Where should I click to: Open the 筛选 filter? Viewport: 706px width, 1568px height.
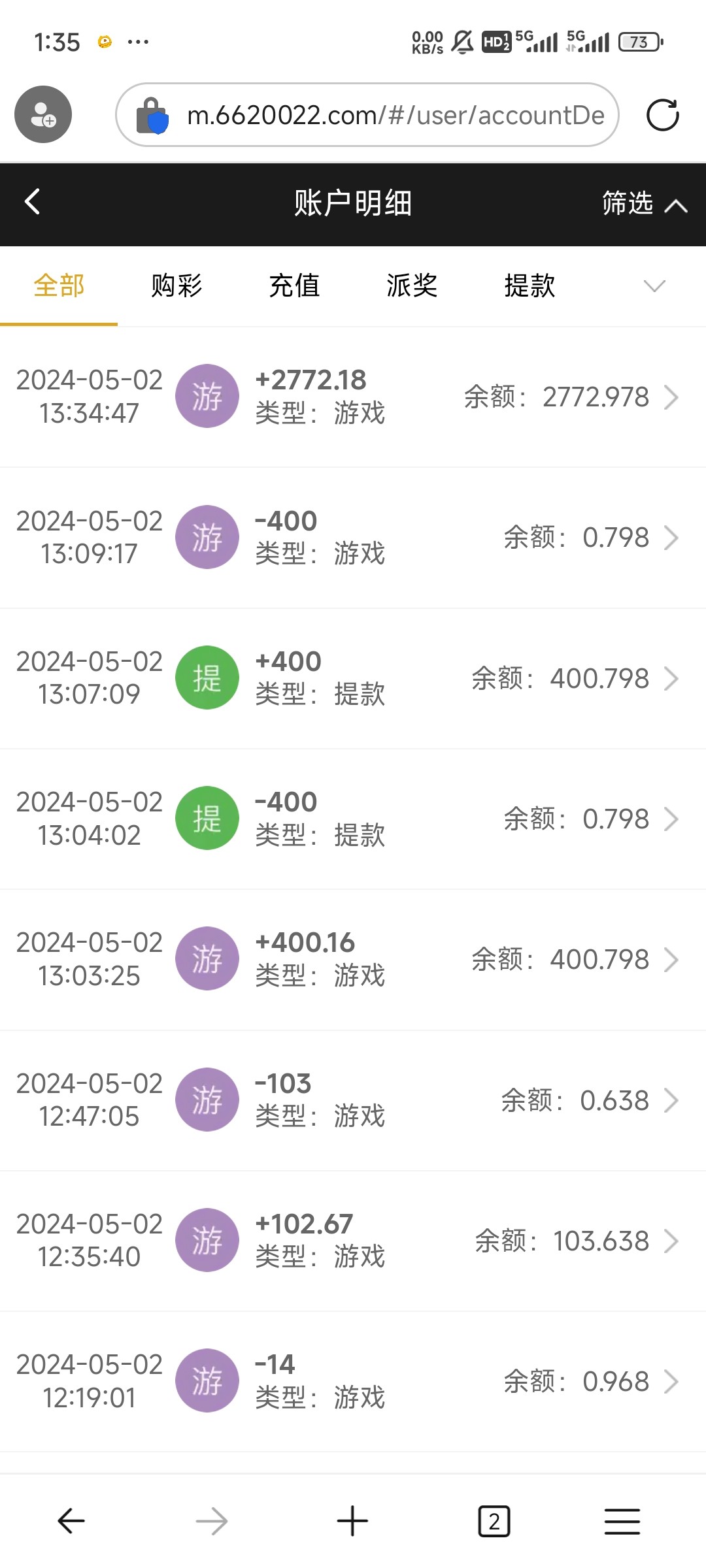pyautogui.click(x=643, y=204)
